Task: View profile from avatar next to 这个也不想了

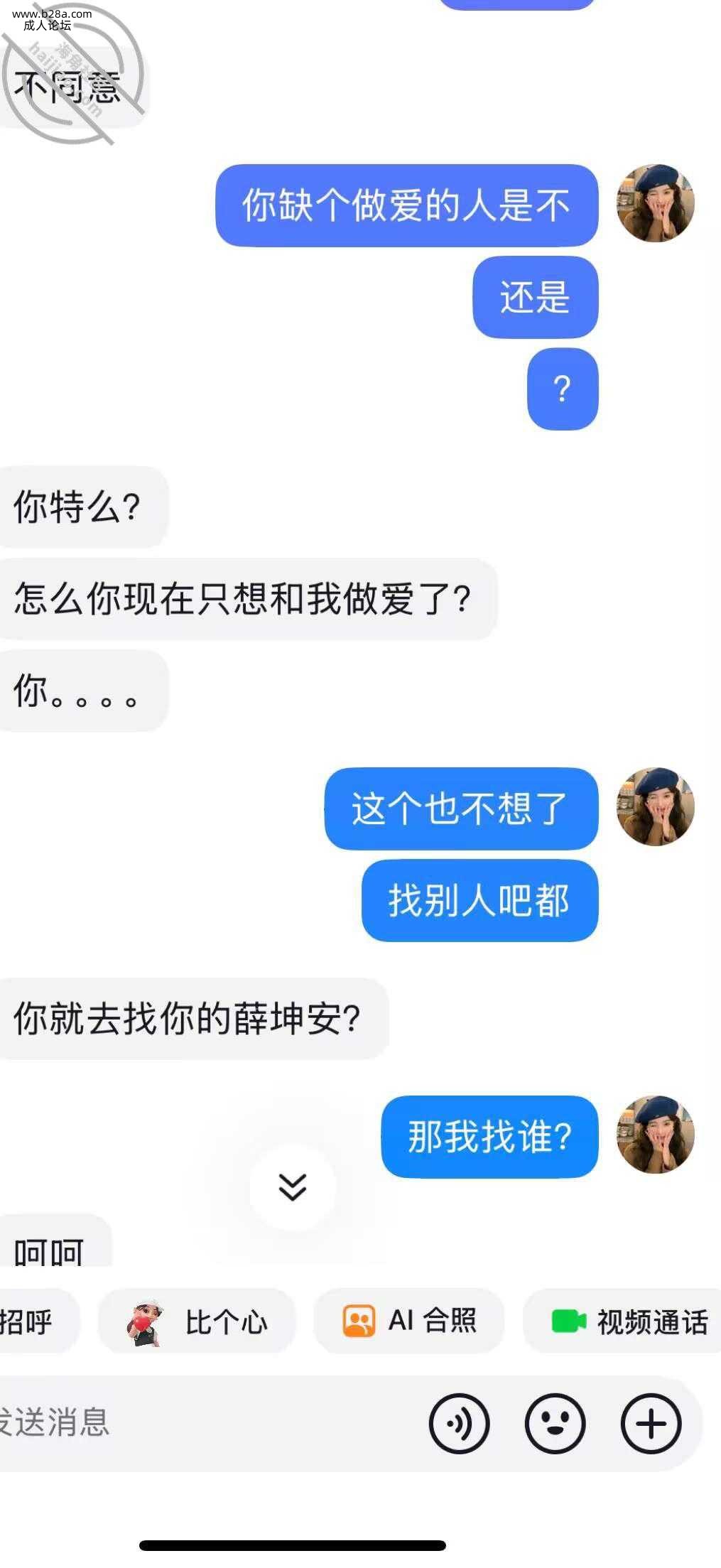Action: [655, 806]
